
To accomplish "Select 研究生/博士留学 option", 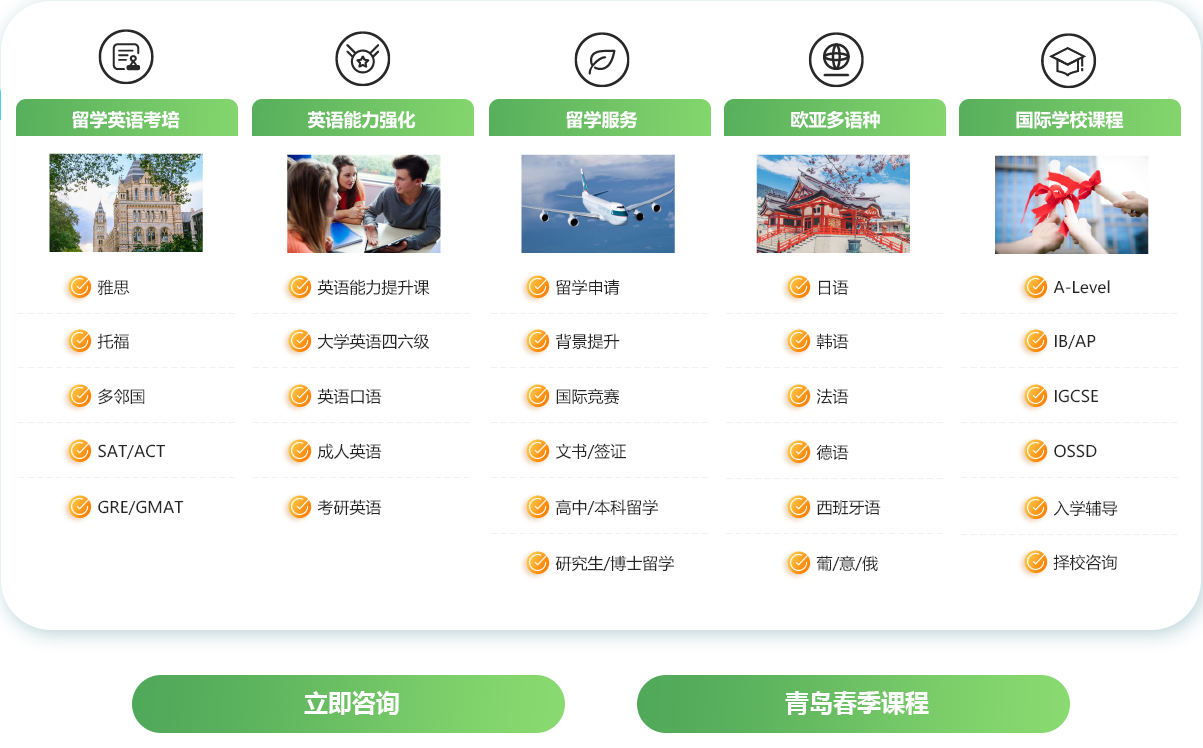I will [614, 564].
